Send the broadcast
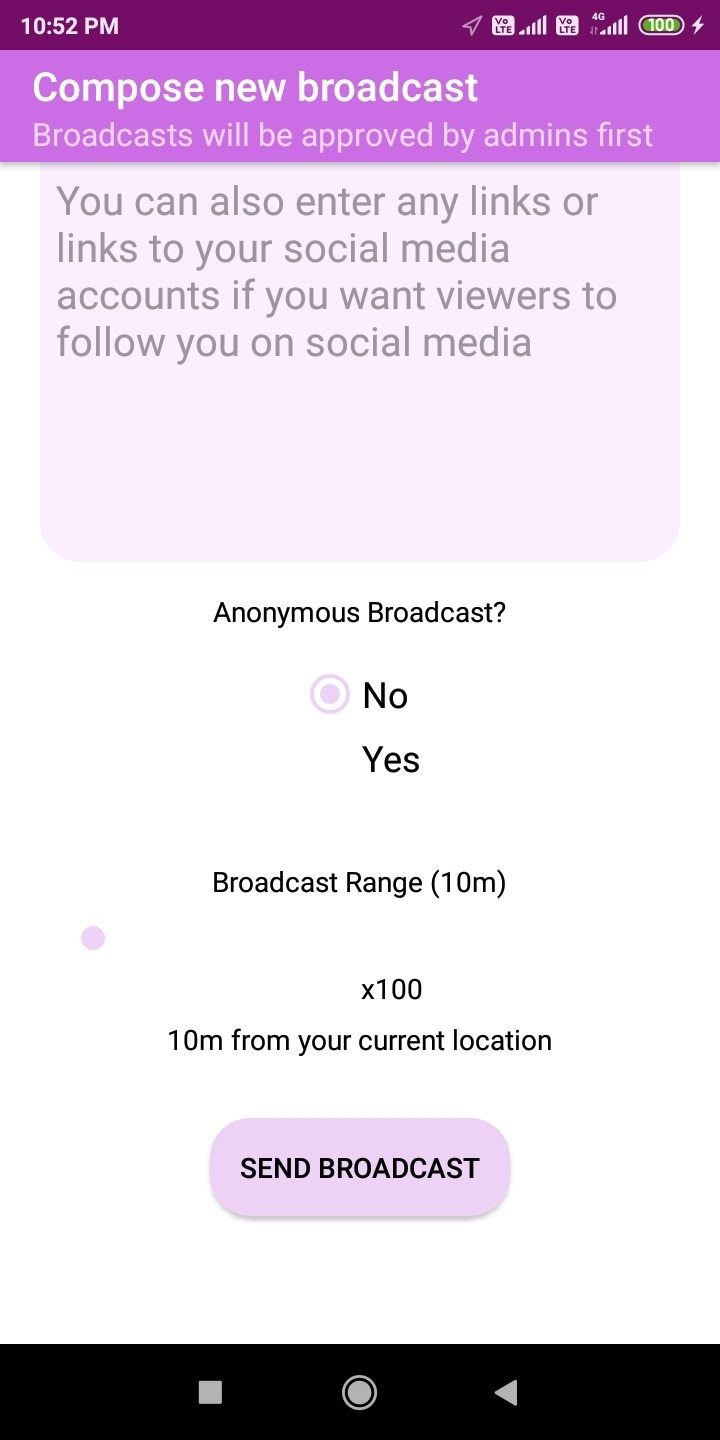 (x=360, y=1167)
